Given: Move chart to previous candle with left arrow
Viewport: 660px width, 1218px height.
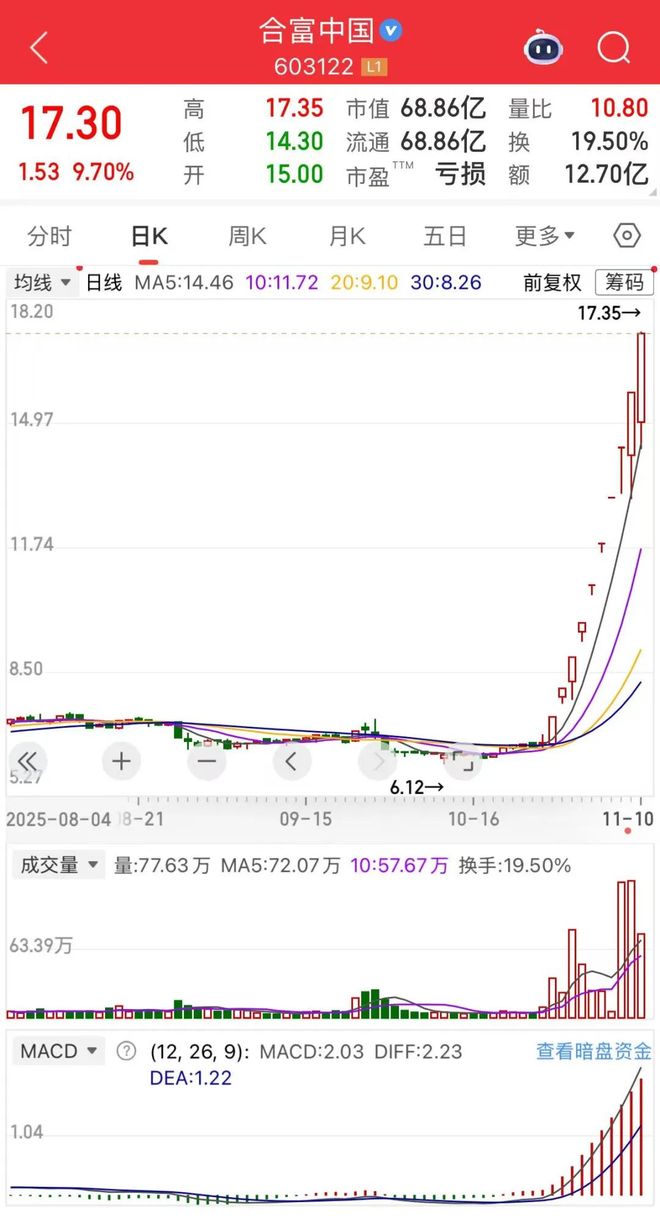Looking at the screenshot, I should 291,761.
